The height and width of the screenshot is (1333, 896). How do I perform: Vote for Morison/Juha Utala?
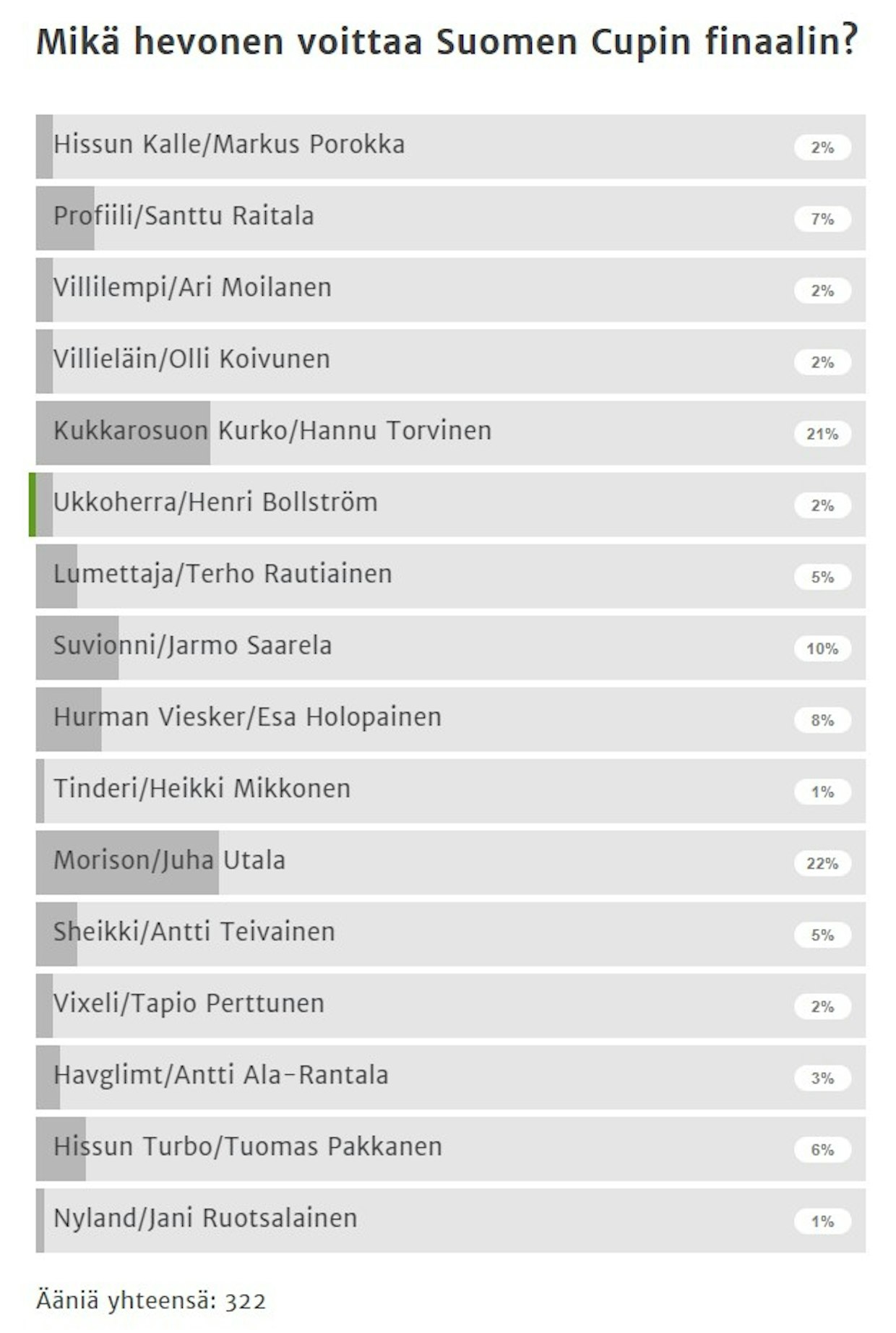[x=169, y=861]
